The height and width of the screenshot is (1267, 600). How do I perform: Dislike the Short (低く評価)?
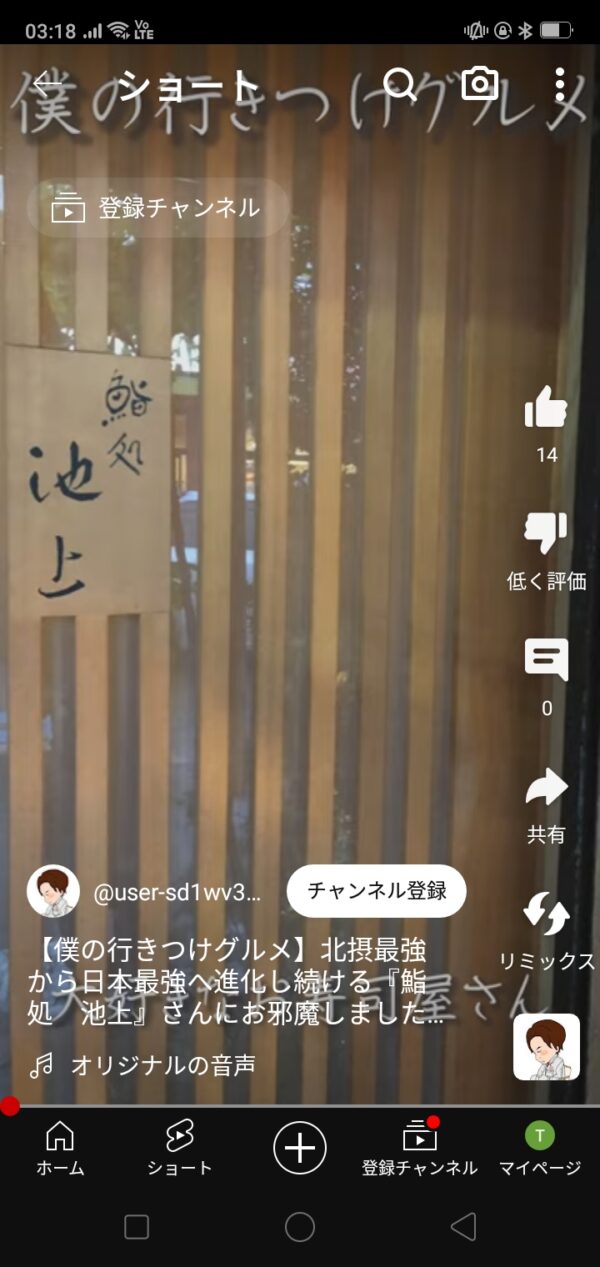(x=546, y=533)
